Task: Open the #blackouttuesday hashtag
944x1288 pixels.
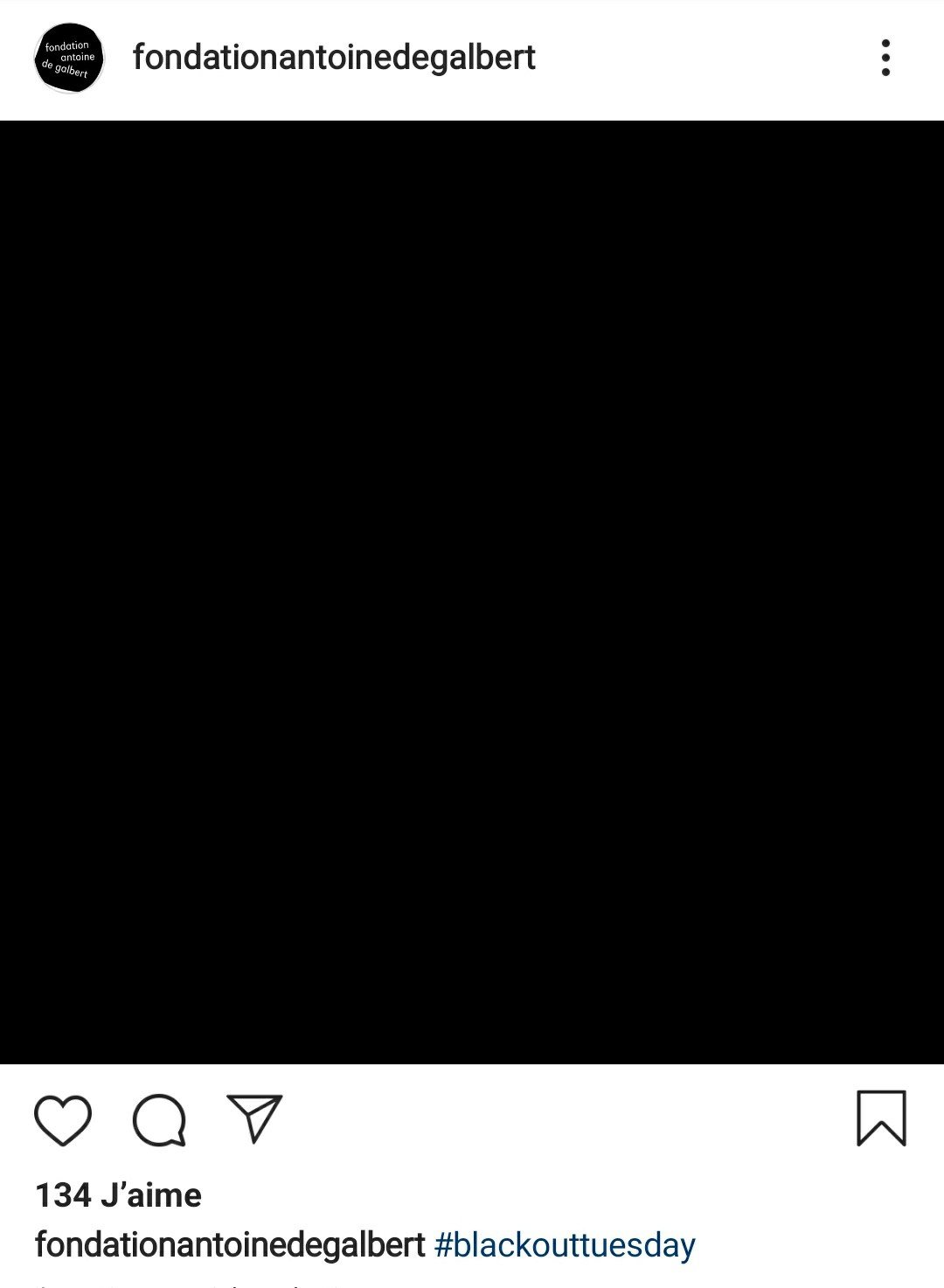Action: (x=565, y=1244)
